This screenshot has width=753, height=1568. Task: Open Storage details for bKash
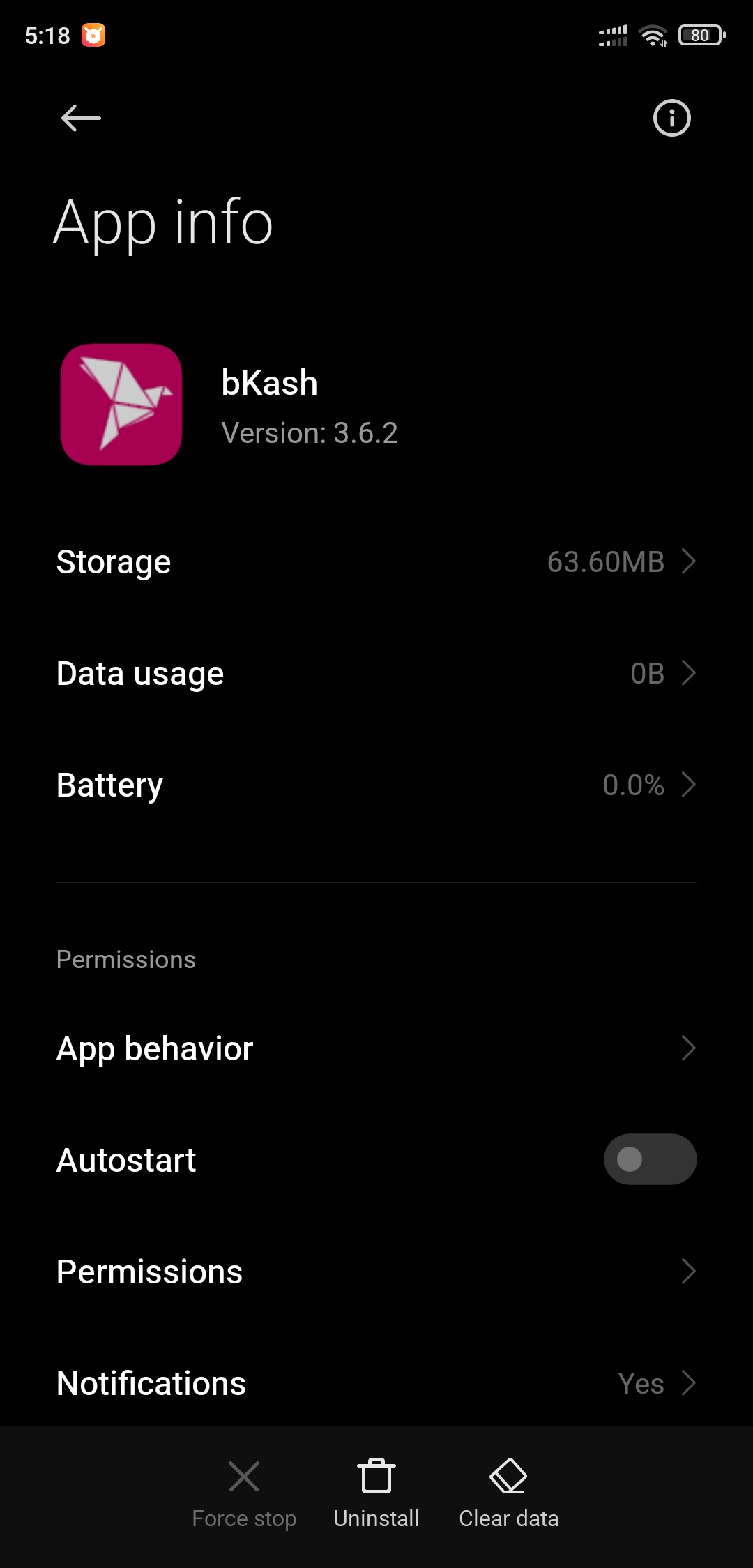(376, 561)
